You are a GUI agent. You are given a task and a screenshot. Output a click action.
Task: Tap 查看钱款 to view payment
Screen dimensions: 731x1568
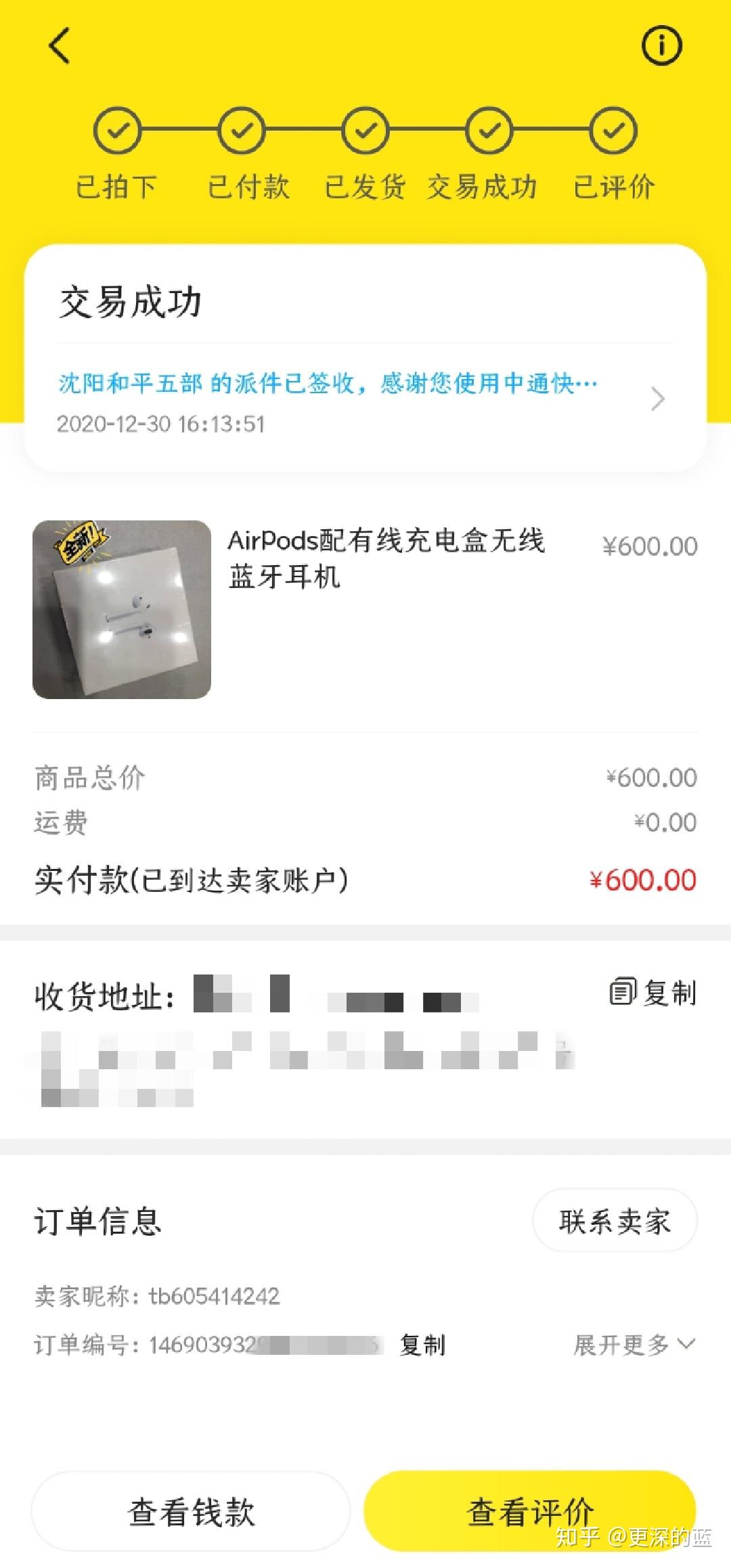pyautogui.click(x=191, y=1512)
